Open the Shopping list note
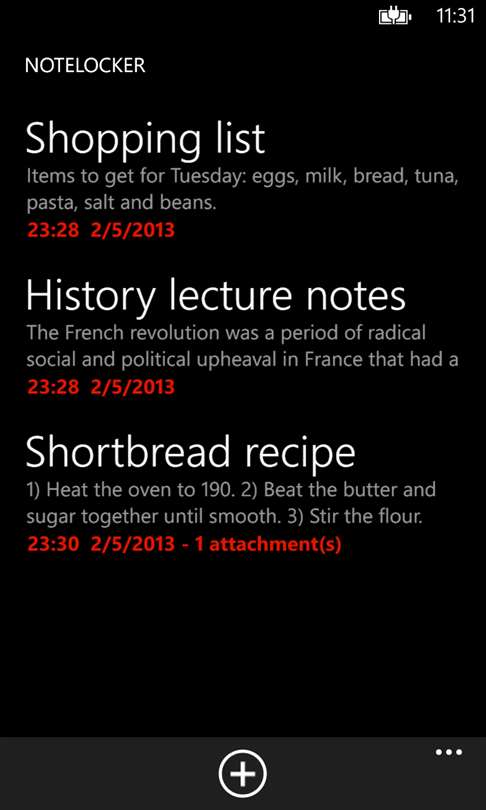The image size is (486, 810). pyautogui.click(x=243, y=180)
